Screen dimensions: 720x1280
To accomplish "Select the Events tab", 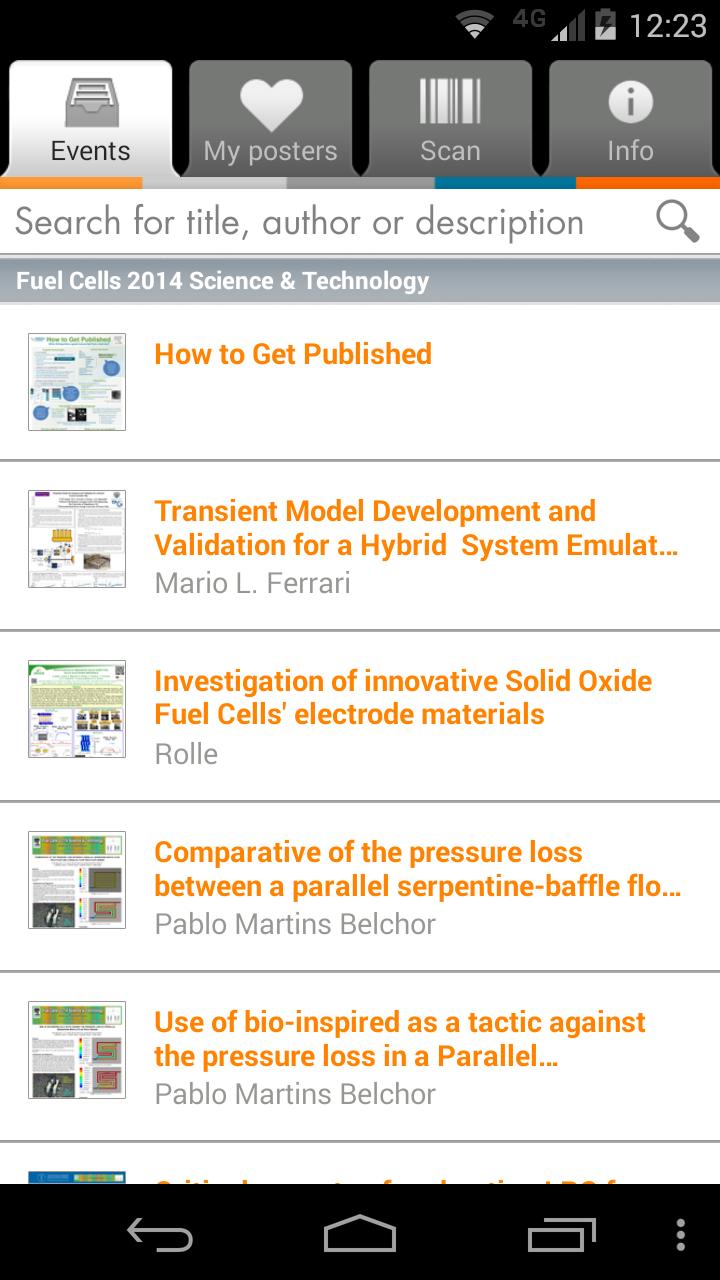I will pyautogui.click(x=90, y=120).
